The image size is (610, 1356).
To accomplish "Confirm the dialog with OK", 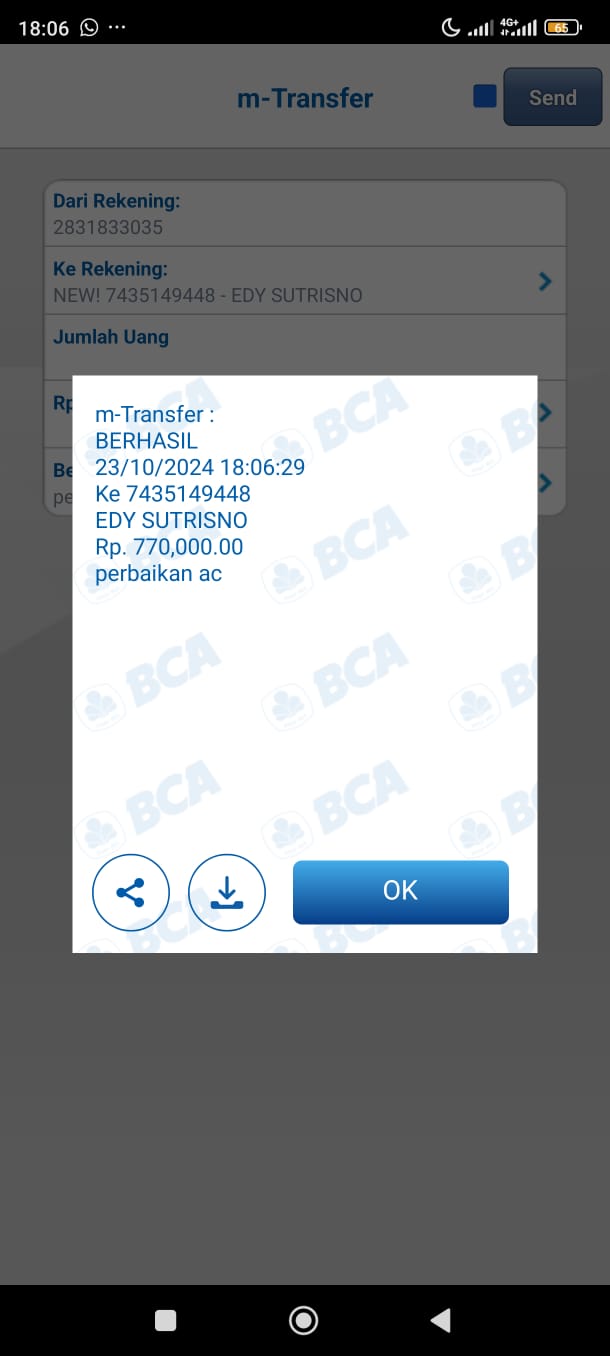I will 400,891.
